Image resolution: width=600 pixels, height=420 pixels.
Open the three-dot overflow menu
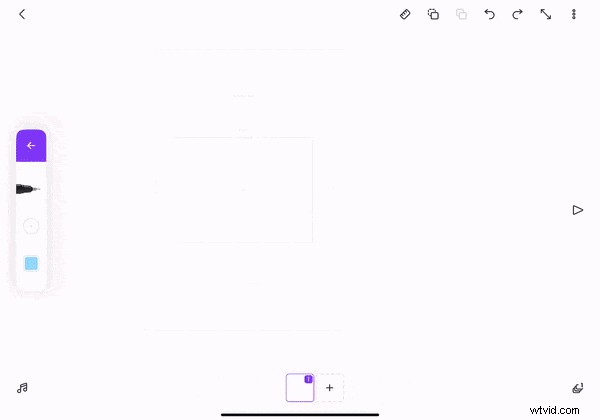click(574, 14)
